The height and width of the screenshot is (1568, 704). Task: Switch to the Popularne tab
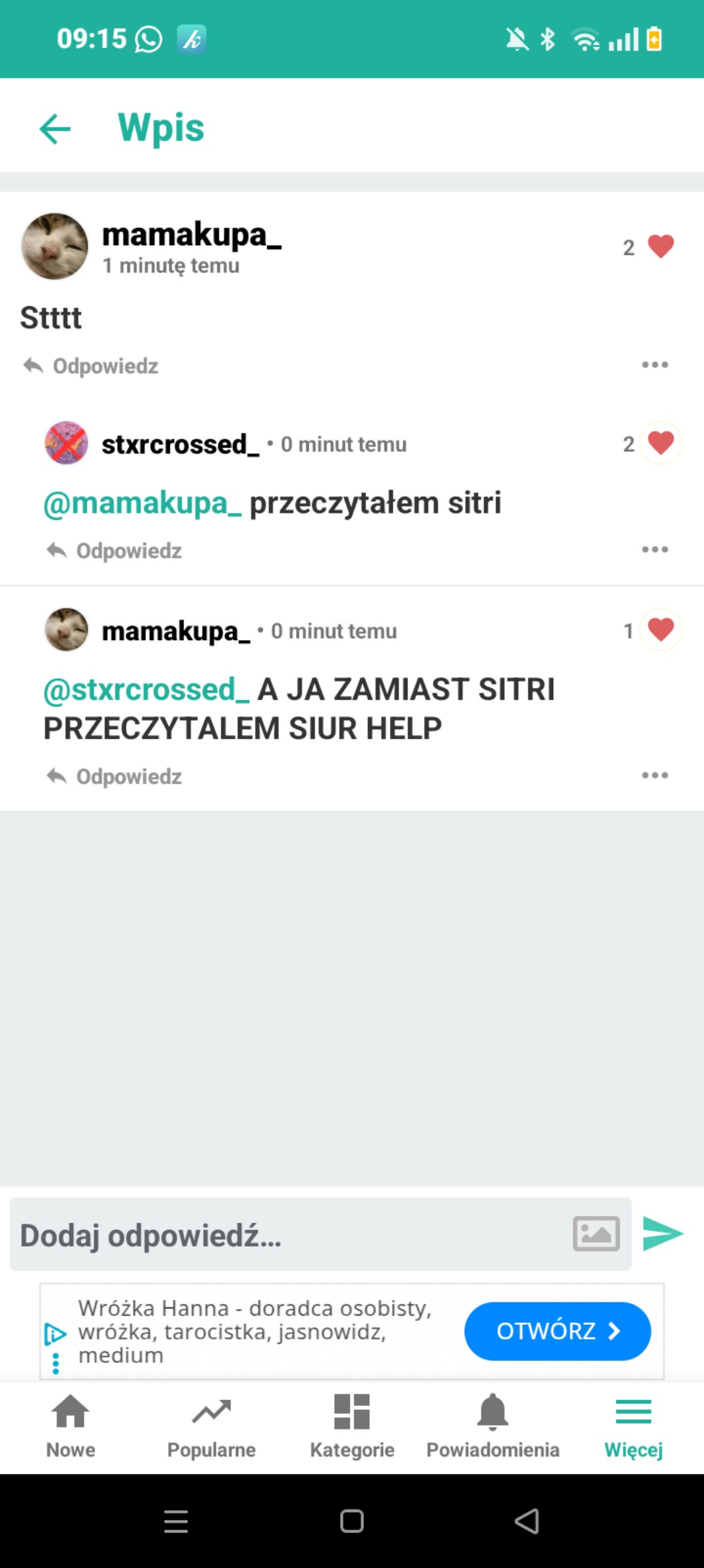pos(211,1426)
